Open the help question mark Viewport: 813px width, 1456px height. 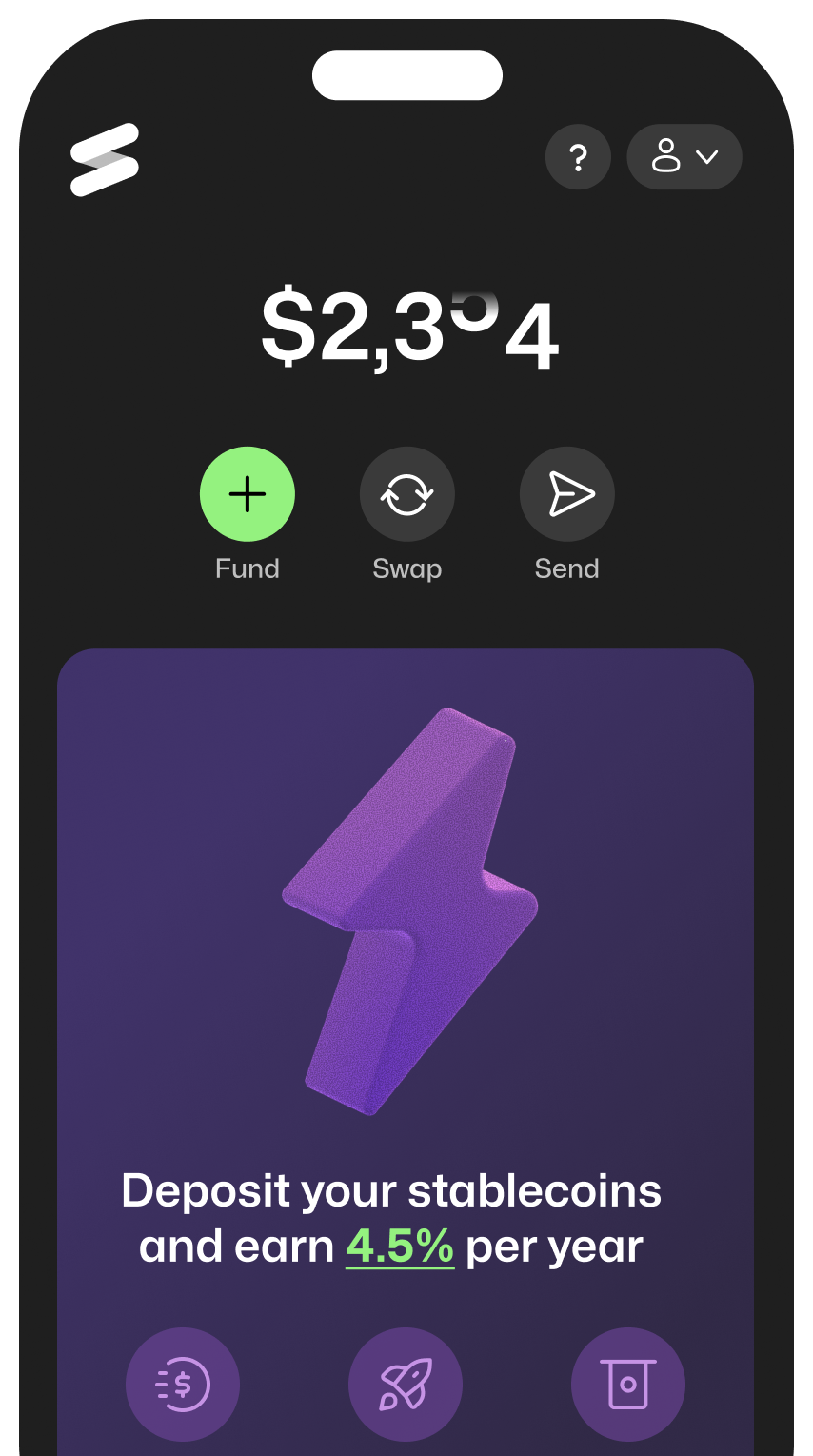(577, 157)
